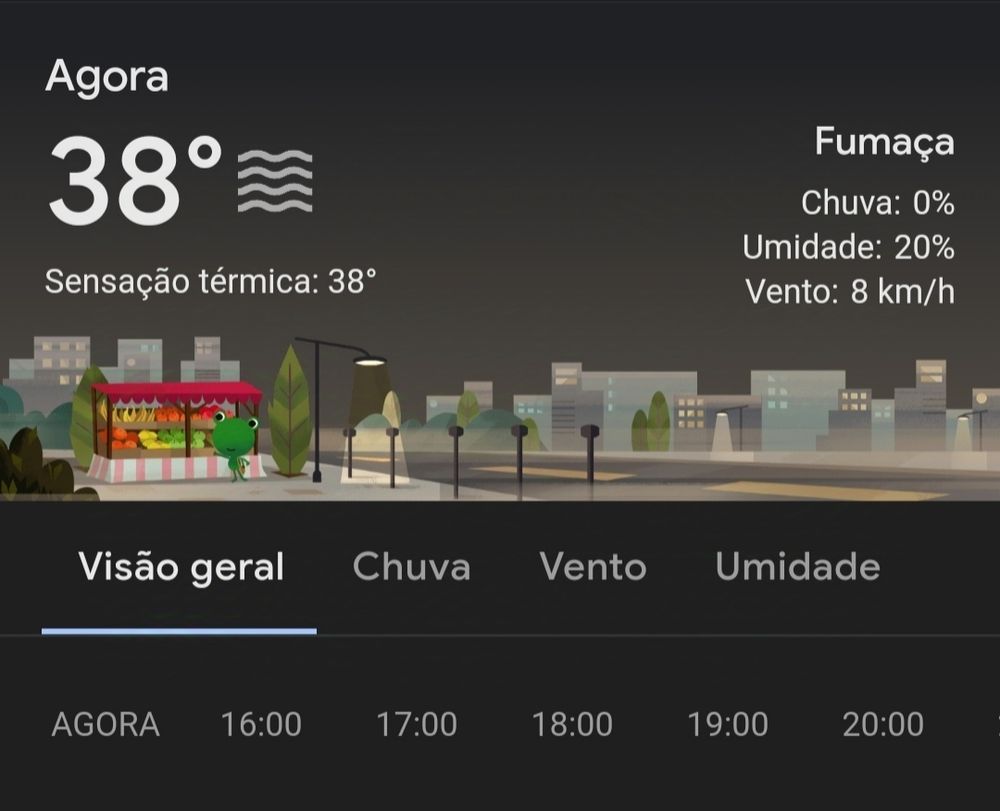Go to the Visão geral tab
Viewport: 1000px width, 811px height.
(181, 567)
